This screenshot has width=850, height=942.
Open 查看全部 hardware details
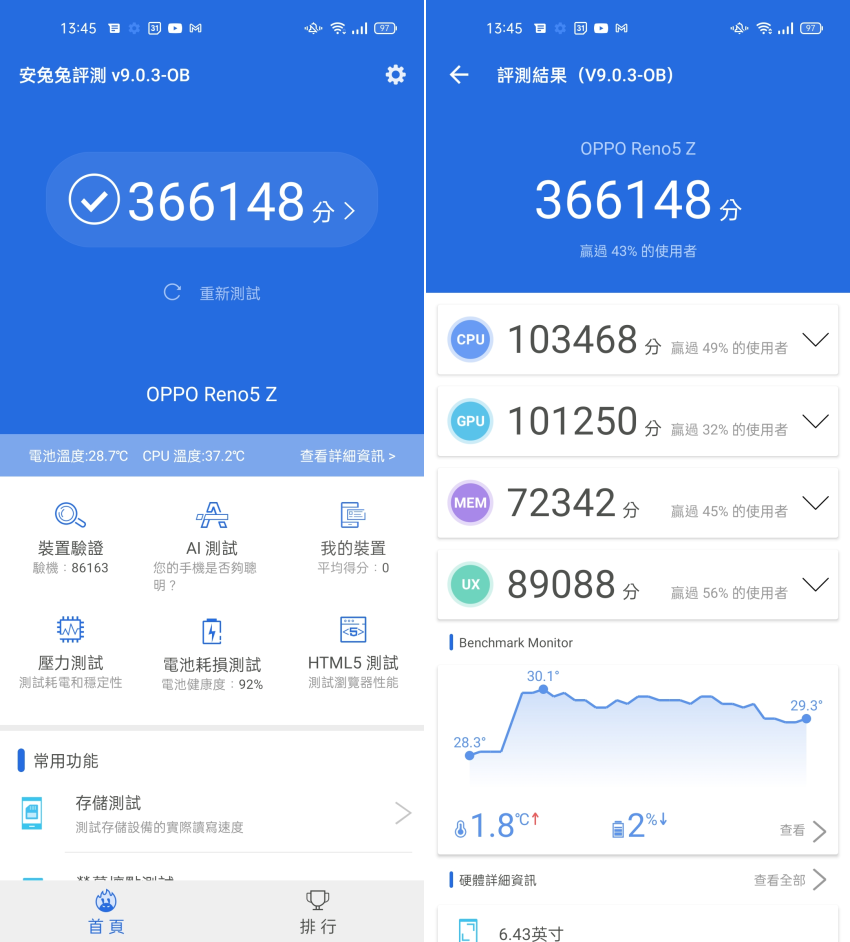790,880
